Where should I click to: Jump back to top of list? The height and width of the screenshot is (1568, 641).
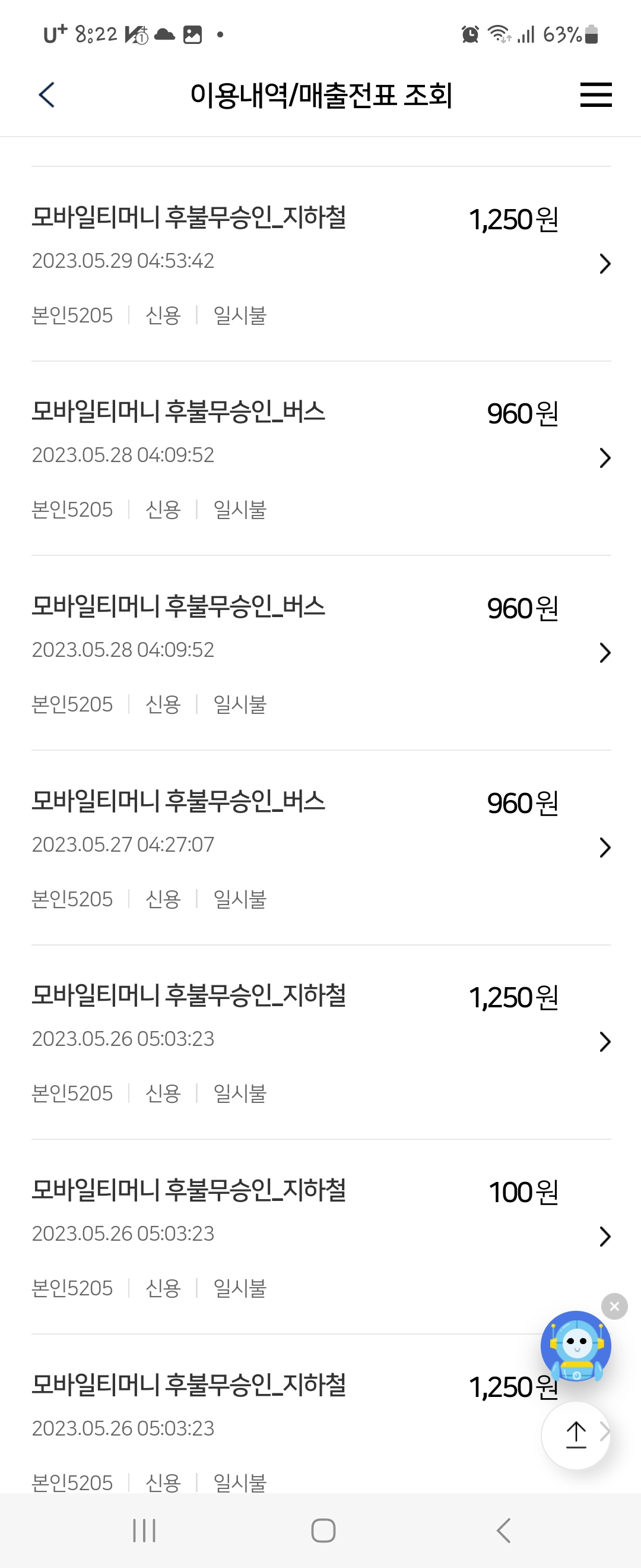[x=575, y=1436]
